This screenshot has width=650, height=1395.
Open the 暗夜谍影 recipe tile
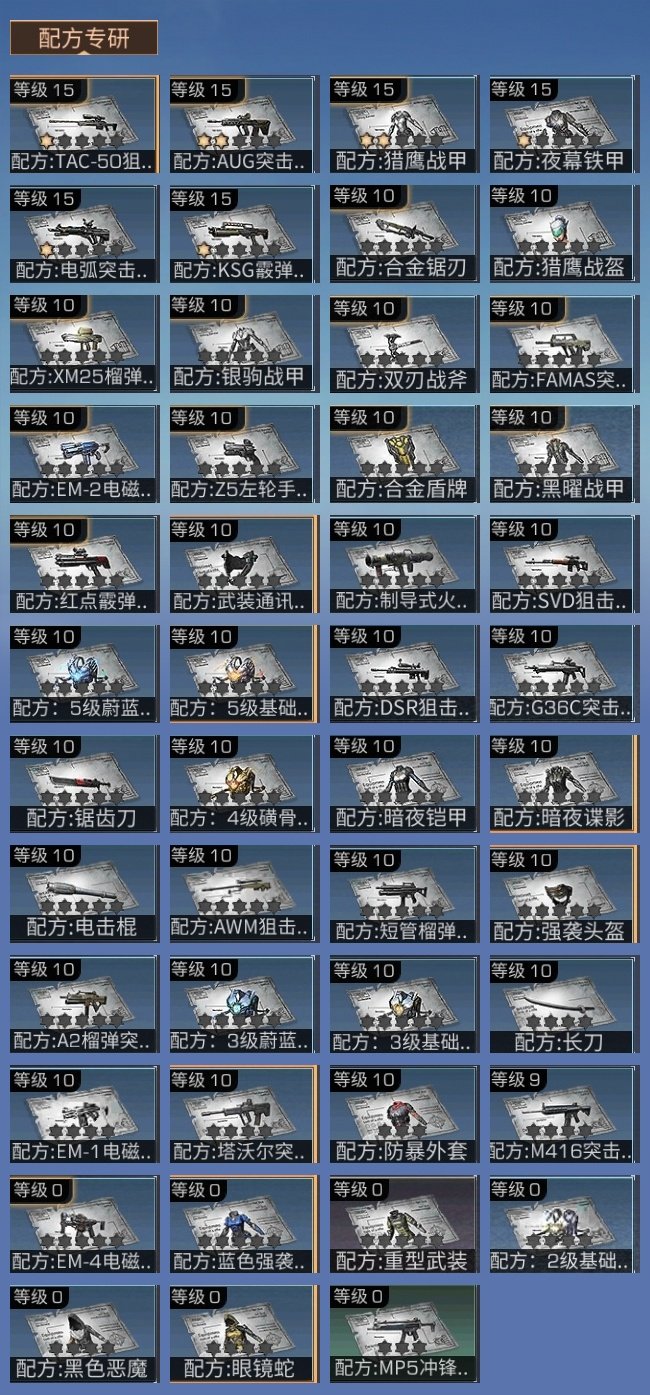[563, 784]
